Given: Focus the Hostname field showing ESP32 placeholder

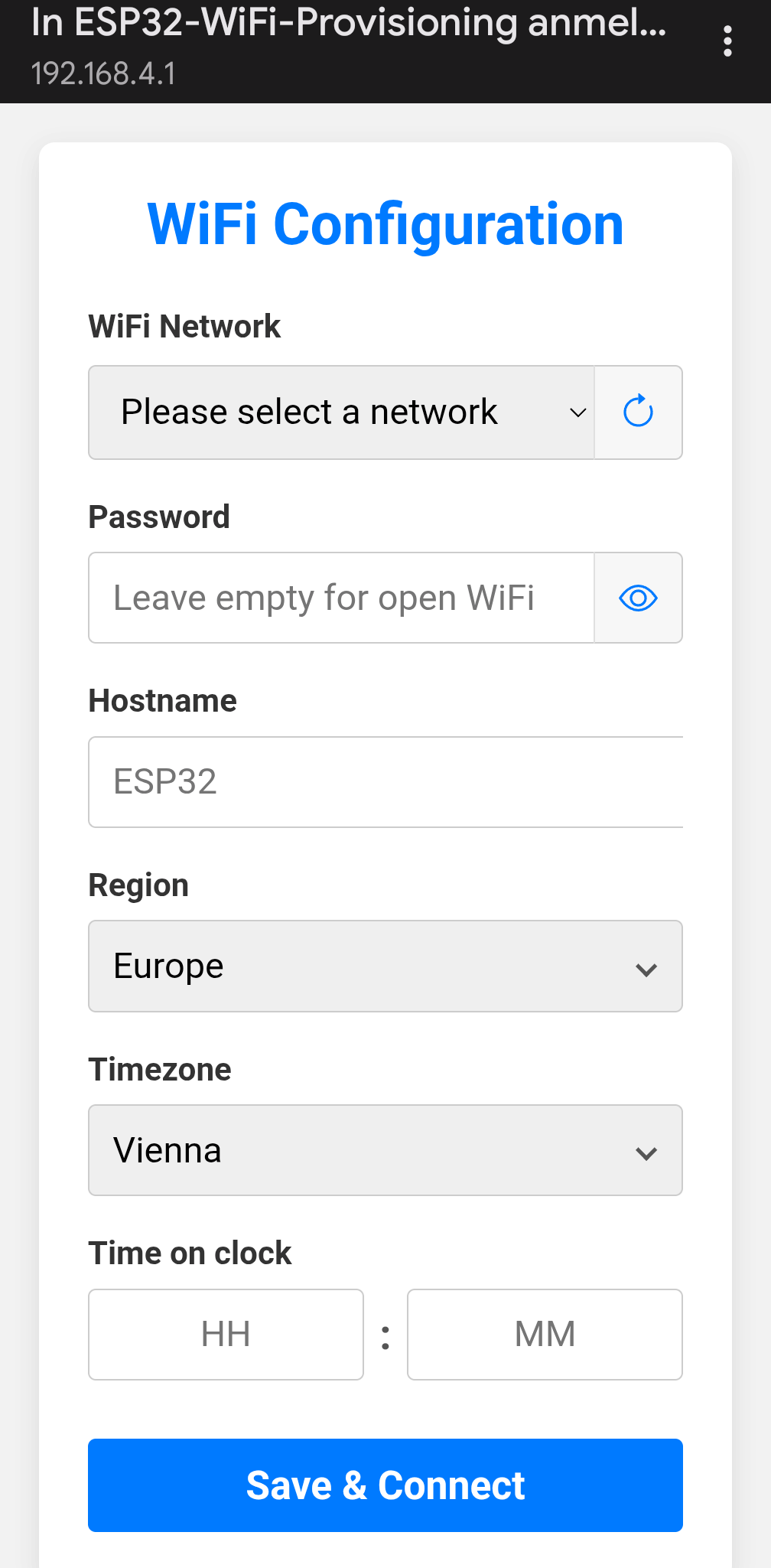Looking at the screenshot, I should point(385,781).
